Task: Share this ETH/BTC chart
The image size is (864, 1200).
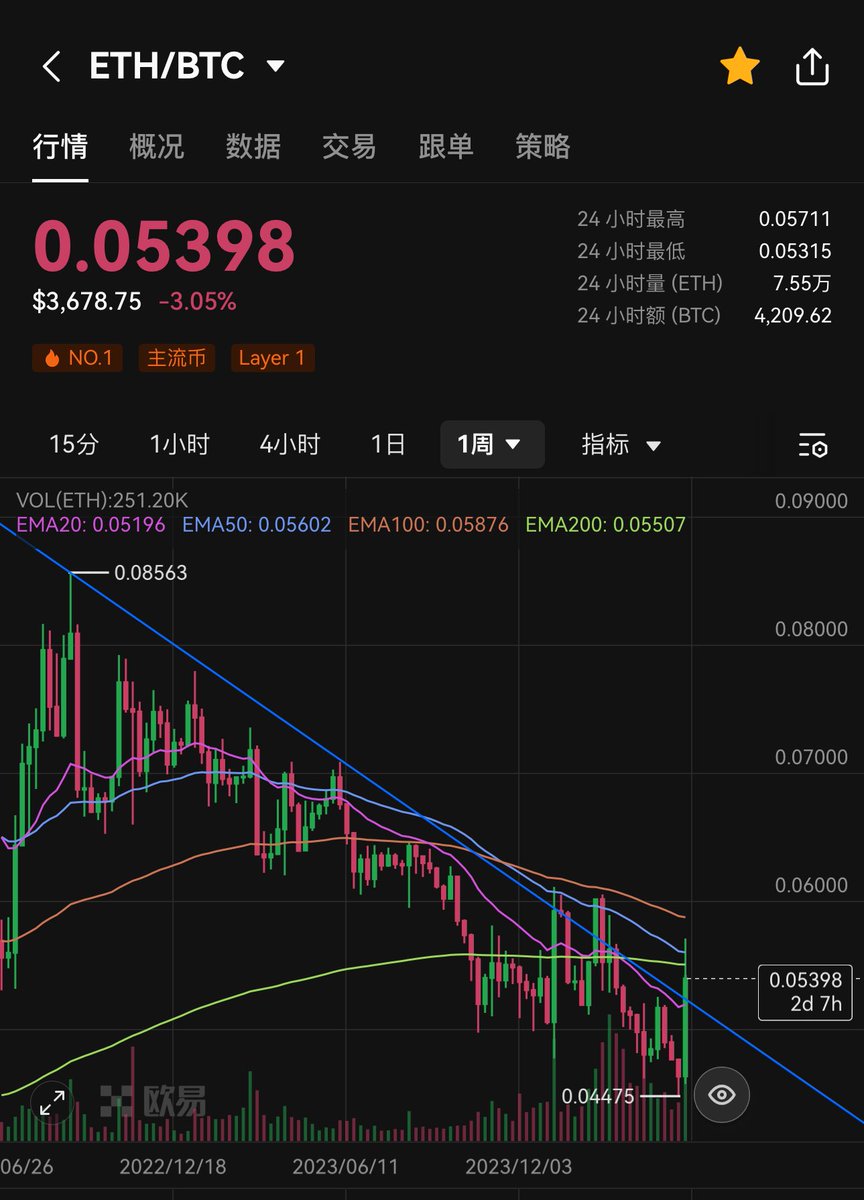Action: 812,67
